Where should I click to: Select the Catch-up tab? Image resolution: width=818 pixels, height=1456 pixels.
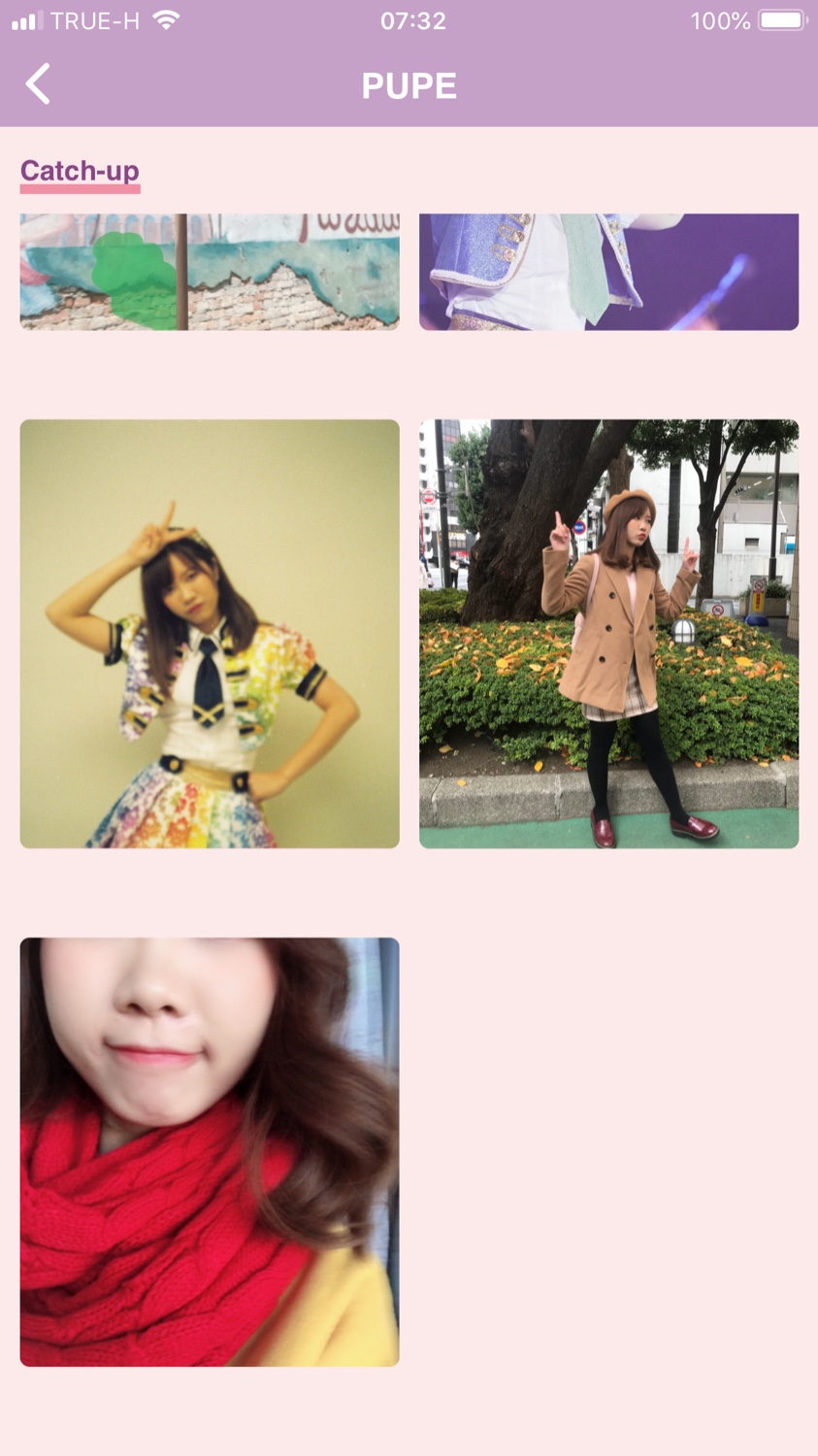pos(80,172)
